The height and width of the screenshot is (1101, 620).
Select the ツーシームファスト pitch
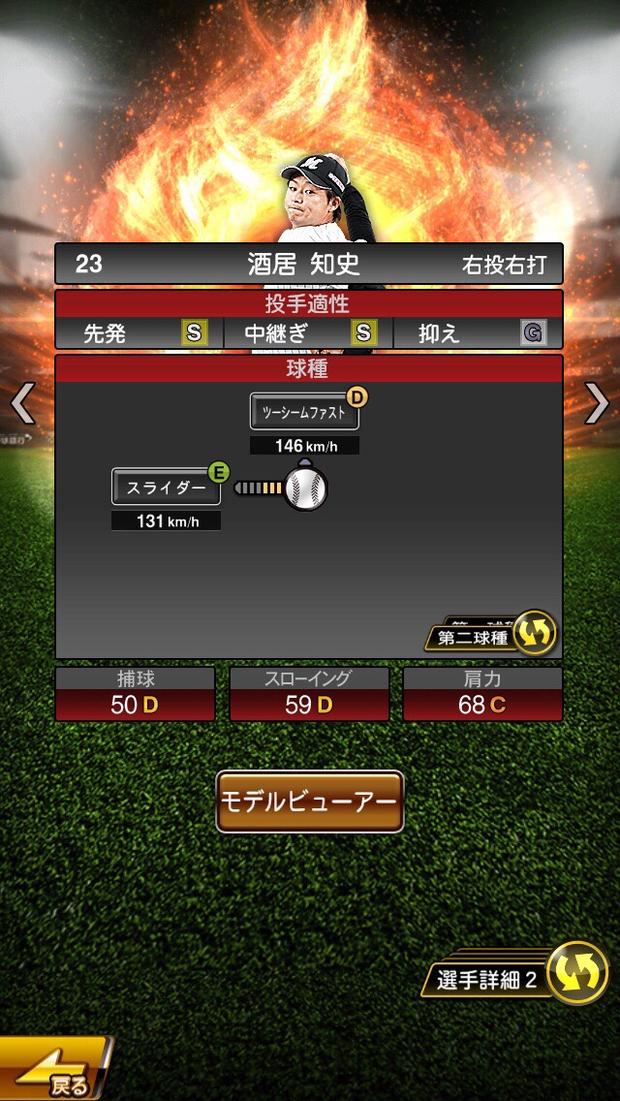[x=304, y=411]
